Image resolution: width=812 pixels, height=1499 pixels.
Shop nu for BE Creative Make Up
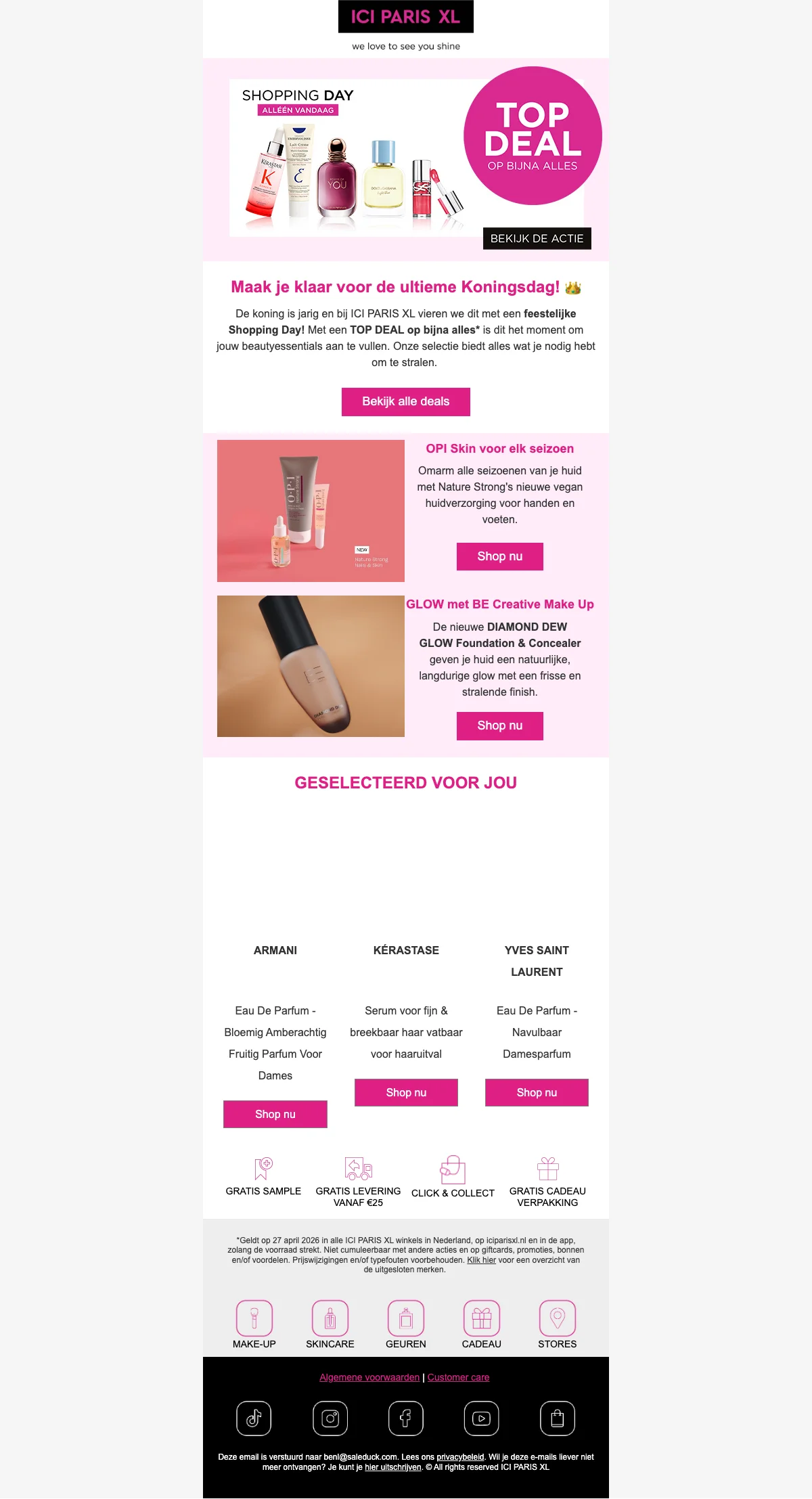499,725
